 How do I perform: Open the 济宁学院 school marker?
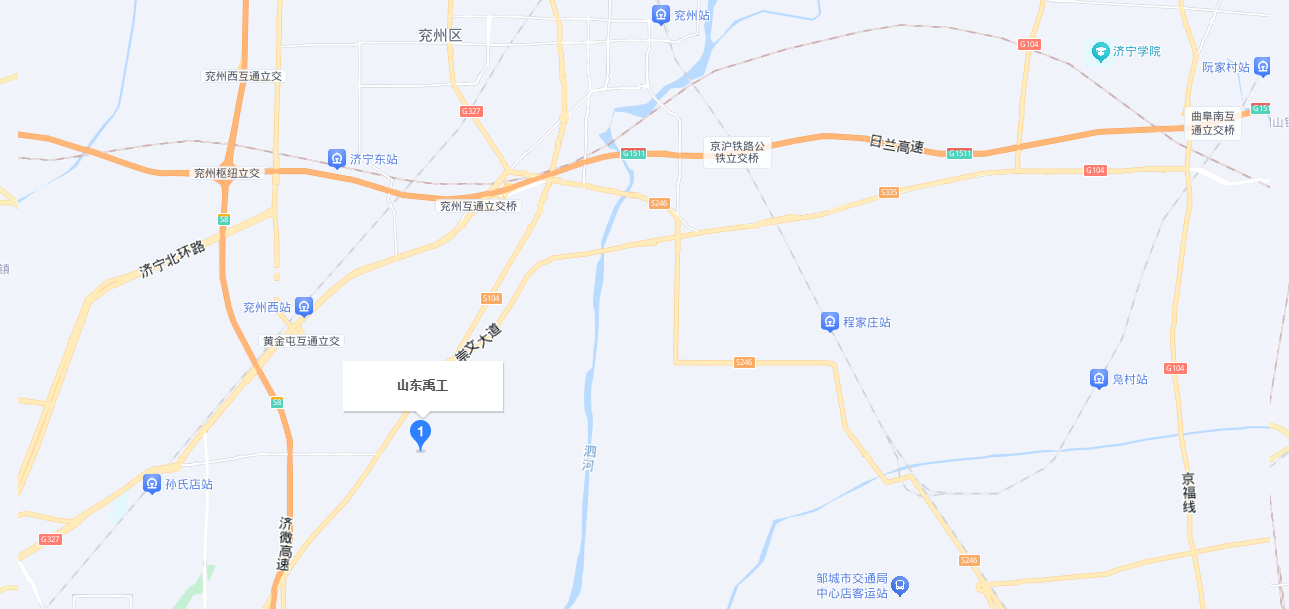1100,51
